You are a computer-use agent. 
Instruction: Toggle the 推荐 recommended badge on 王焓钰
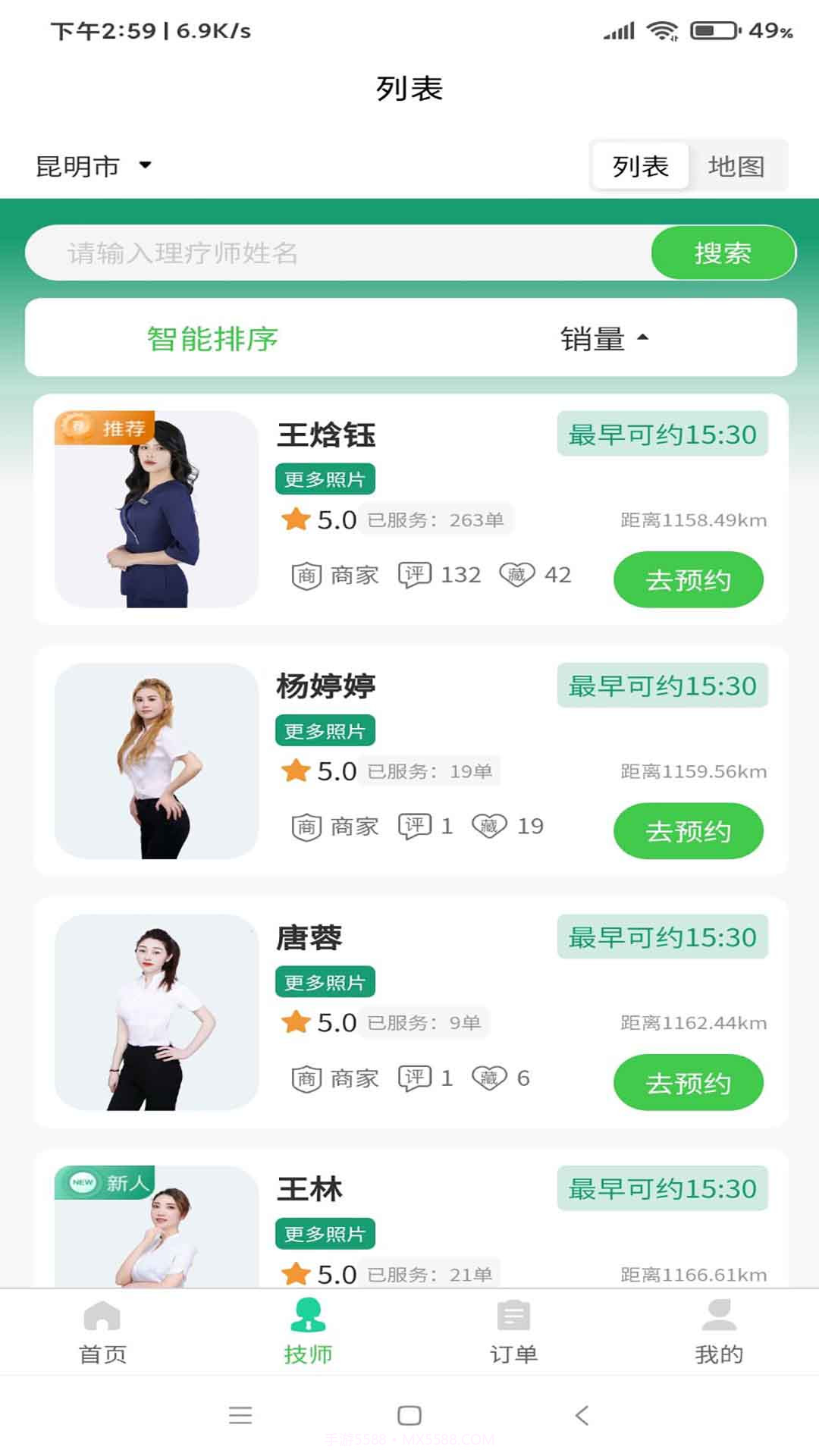click(x=105, y=428)
